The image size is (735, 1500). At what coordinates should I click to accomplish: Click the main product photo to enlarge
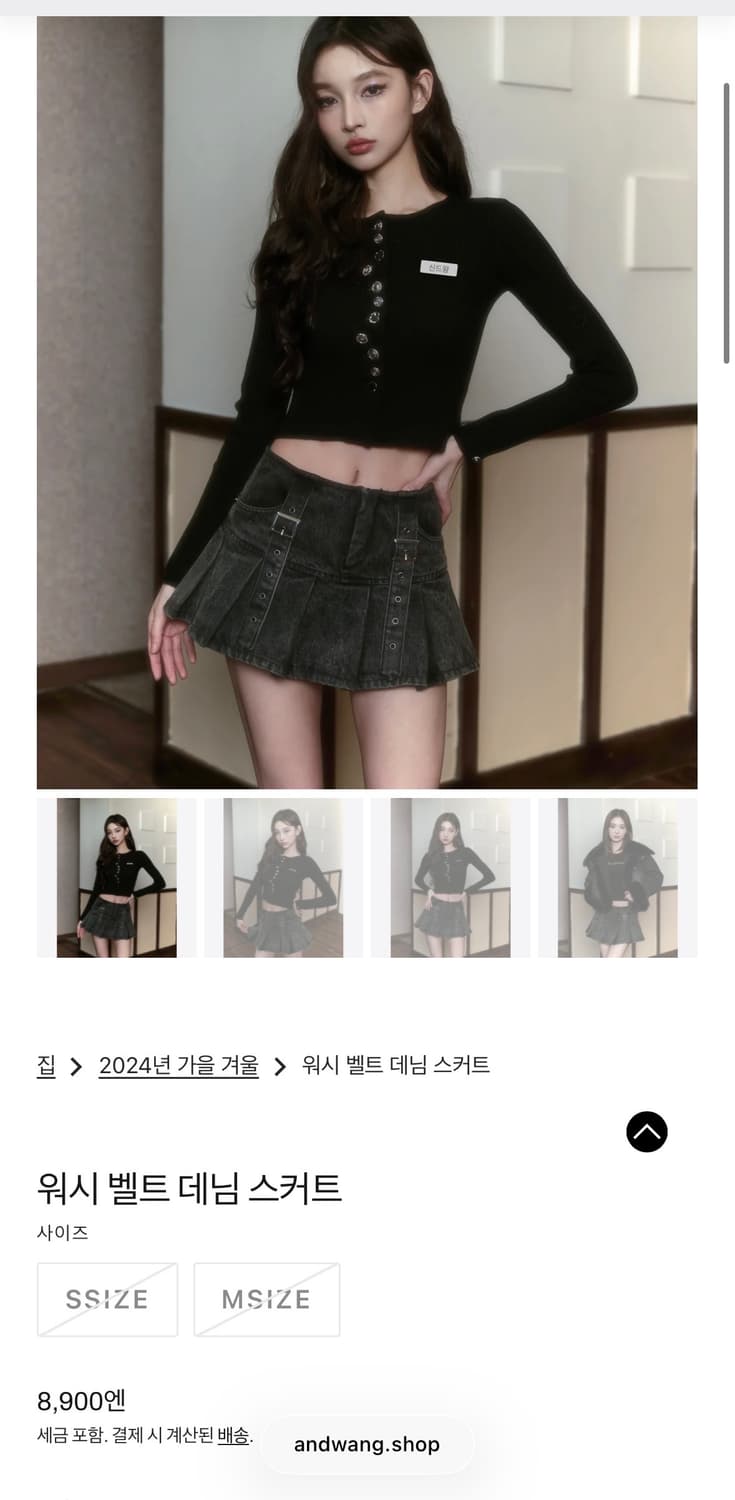[367, 400]
